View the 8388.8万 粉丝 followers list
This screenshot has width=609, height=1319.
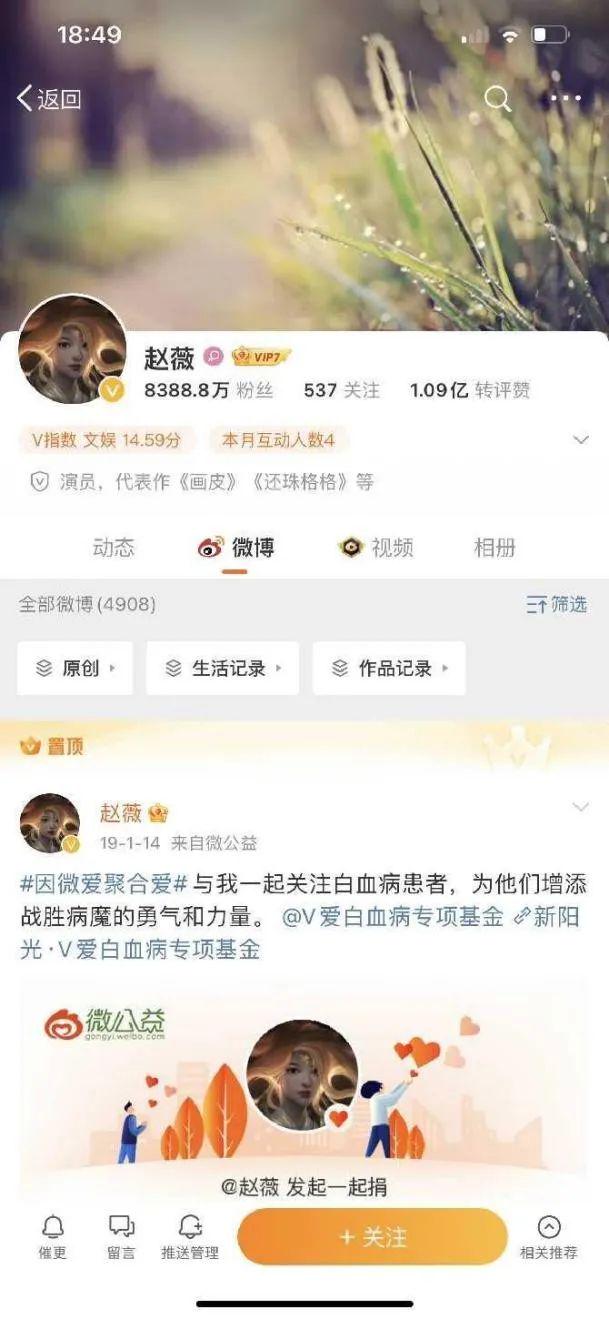pos(208,390)
